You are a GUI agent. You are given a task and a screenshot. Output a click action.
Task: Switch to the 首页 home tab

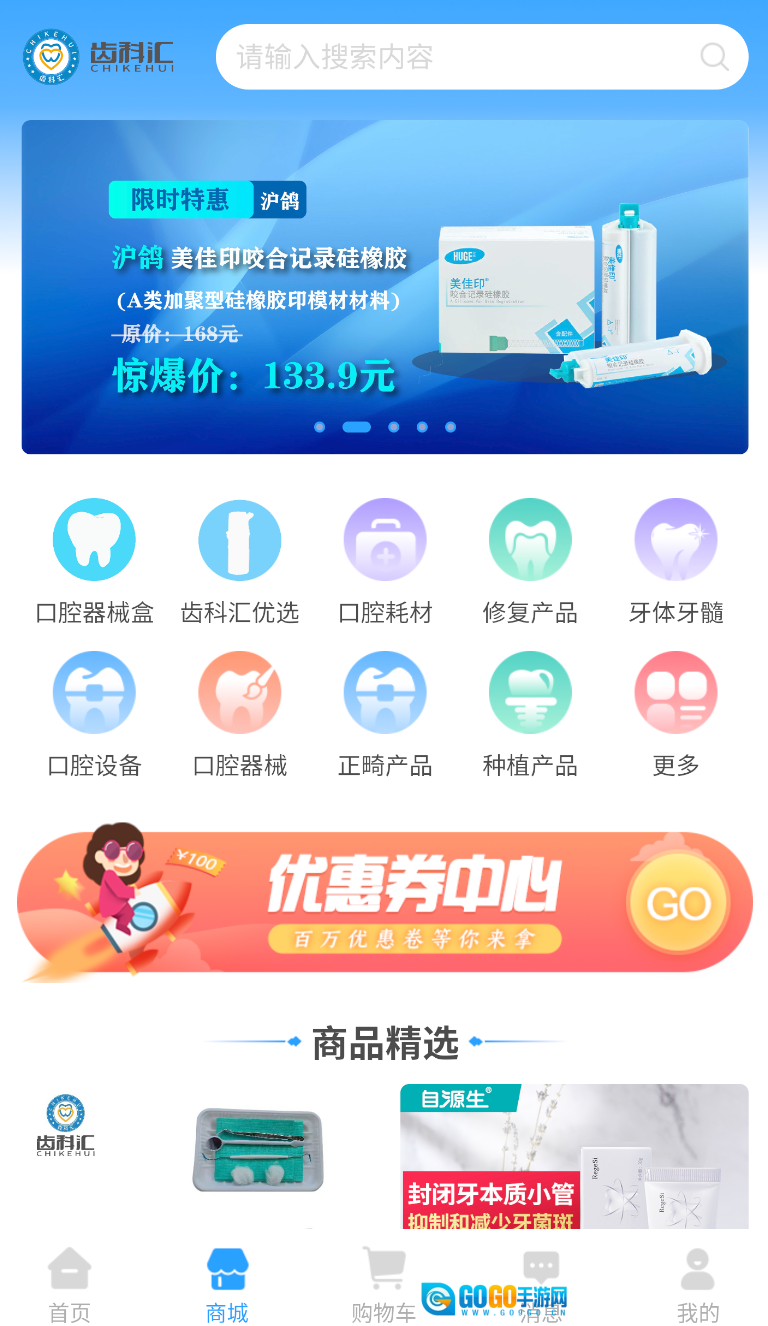coord(69,1284)
